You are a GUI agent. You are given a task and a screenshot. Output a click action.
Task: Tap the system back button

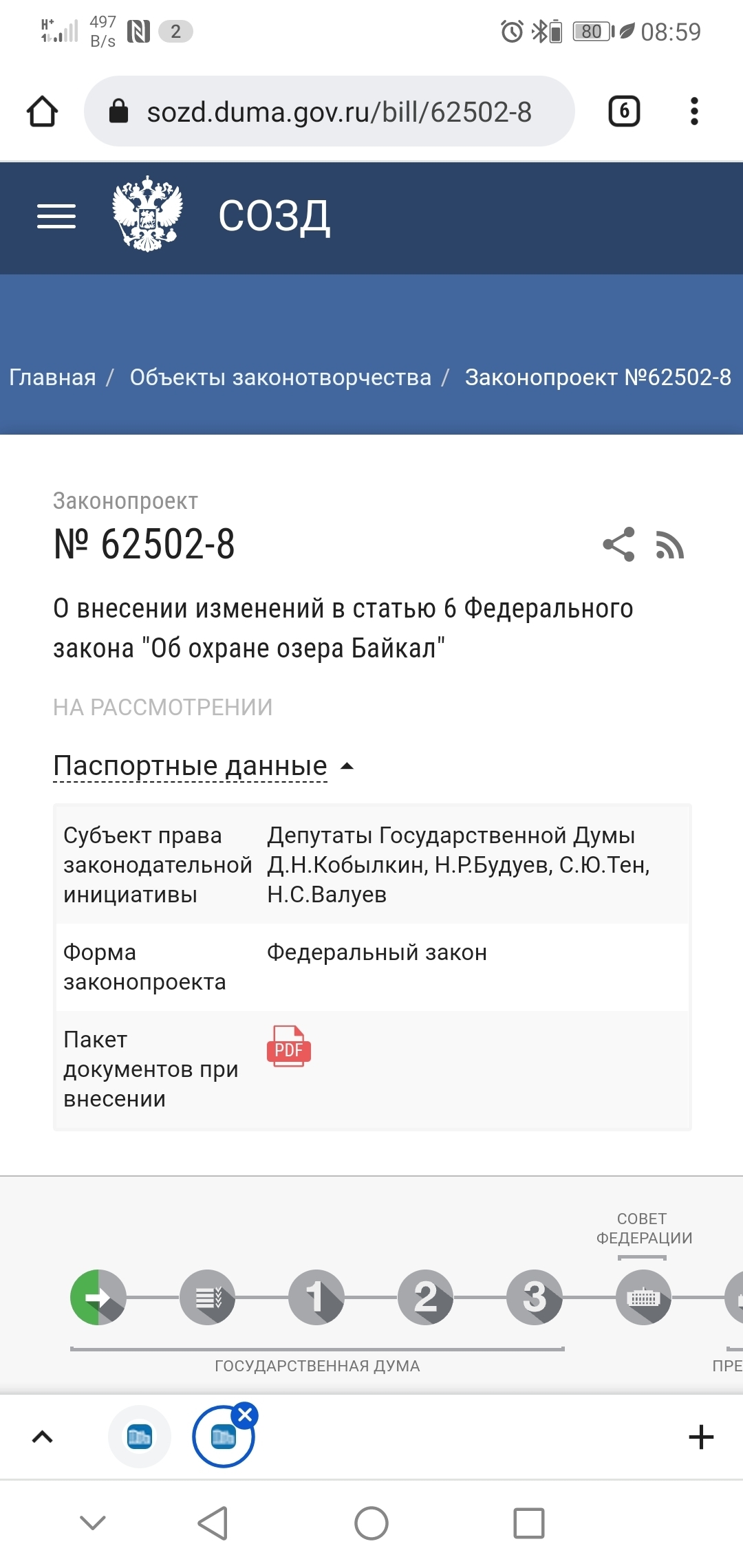(x=213, y=1523)
